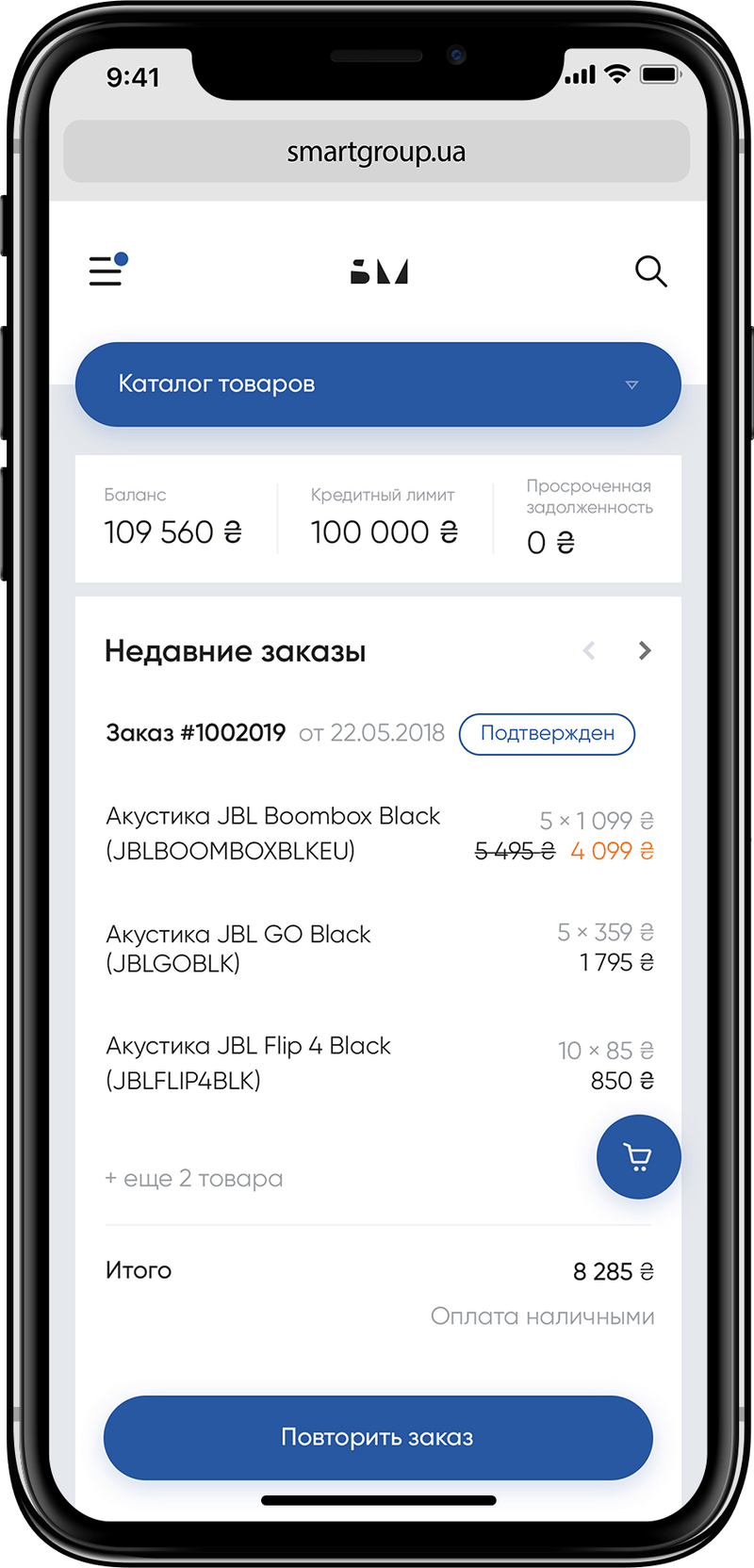Tap the chevron on the catalog button
754x1568 pixels.
630,384
